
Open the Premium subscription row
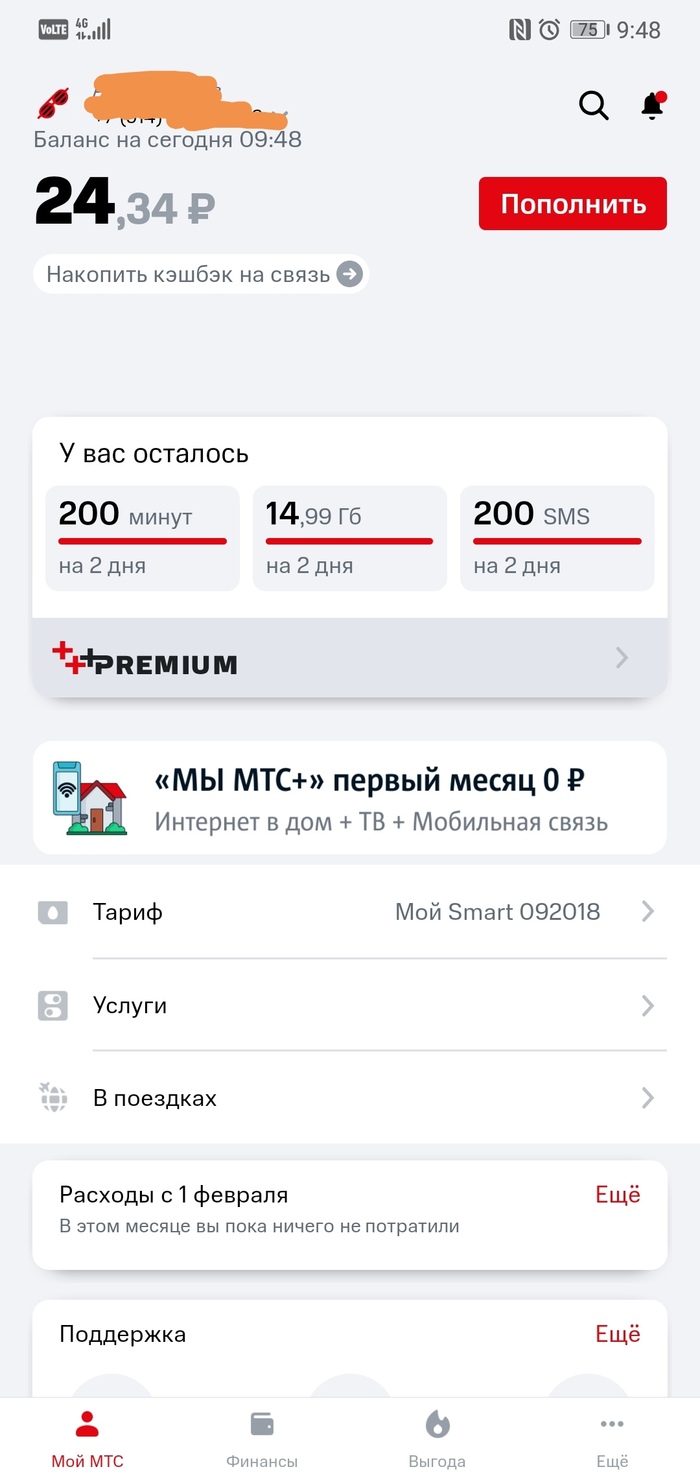point(349,658)
